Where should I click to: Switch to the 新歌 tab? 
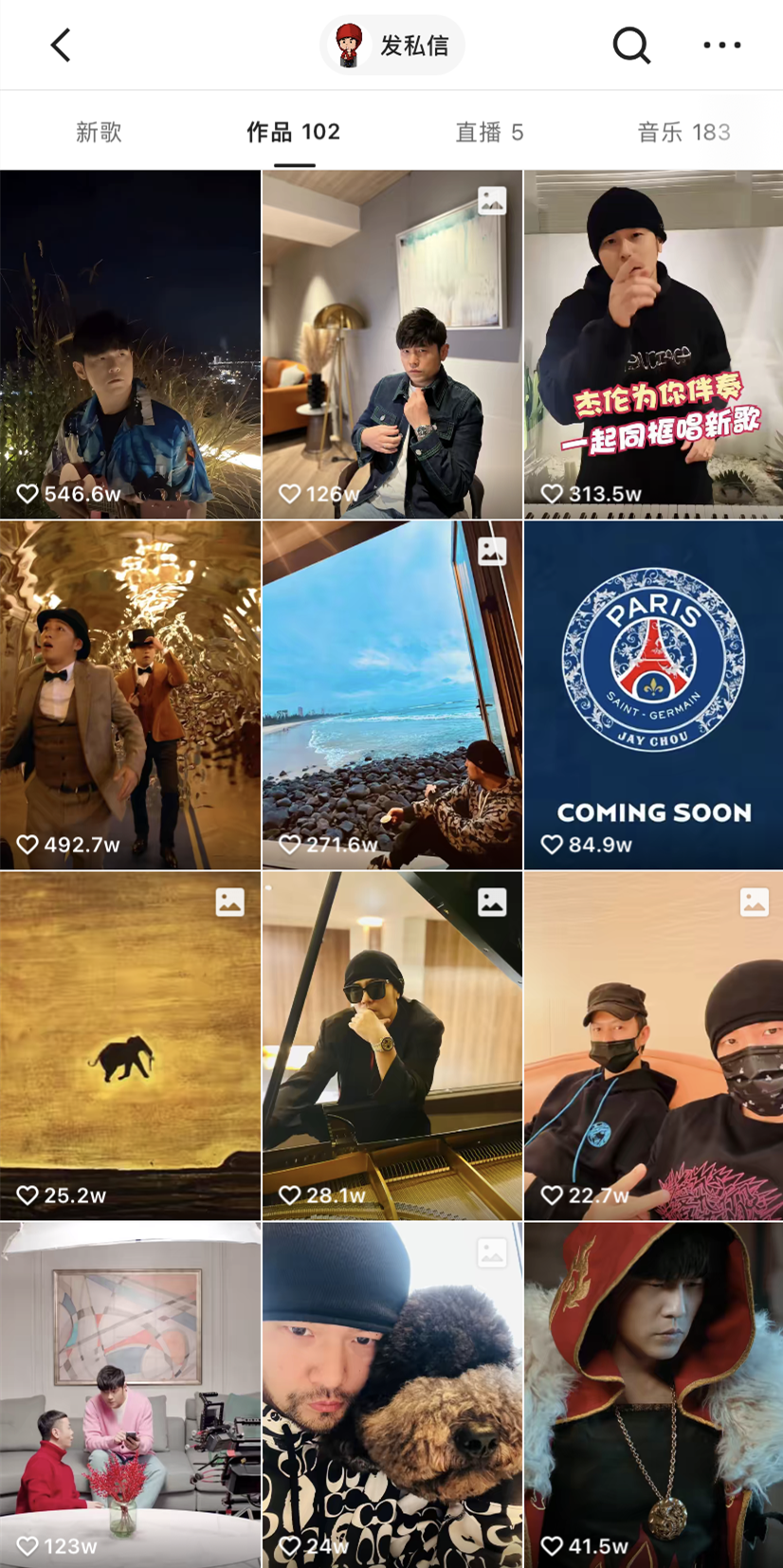tap(99, 132)
